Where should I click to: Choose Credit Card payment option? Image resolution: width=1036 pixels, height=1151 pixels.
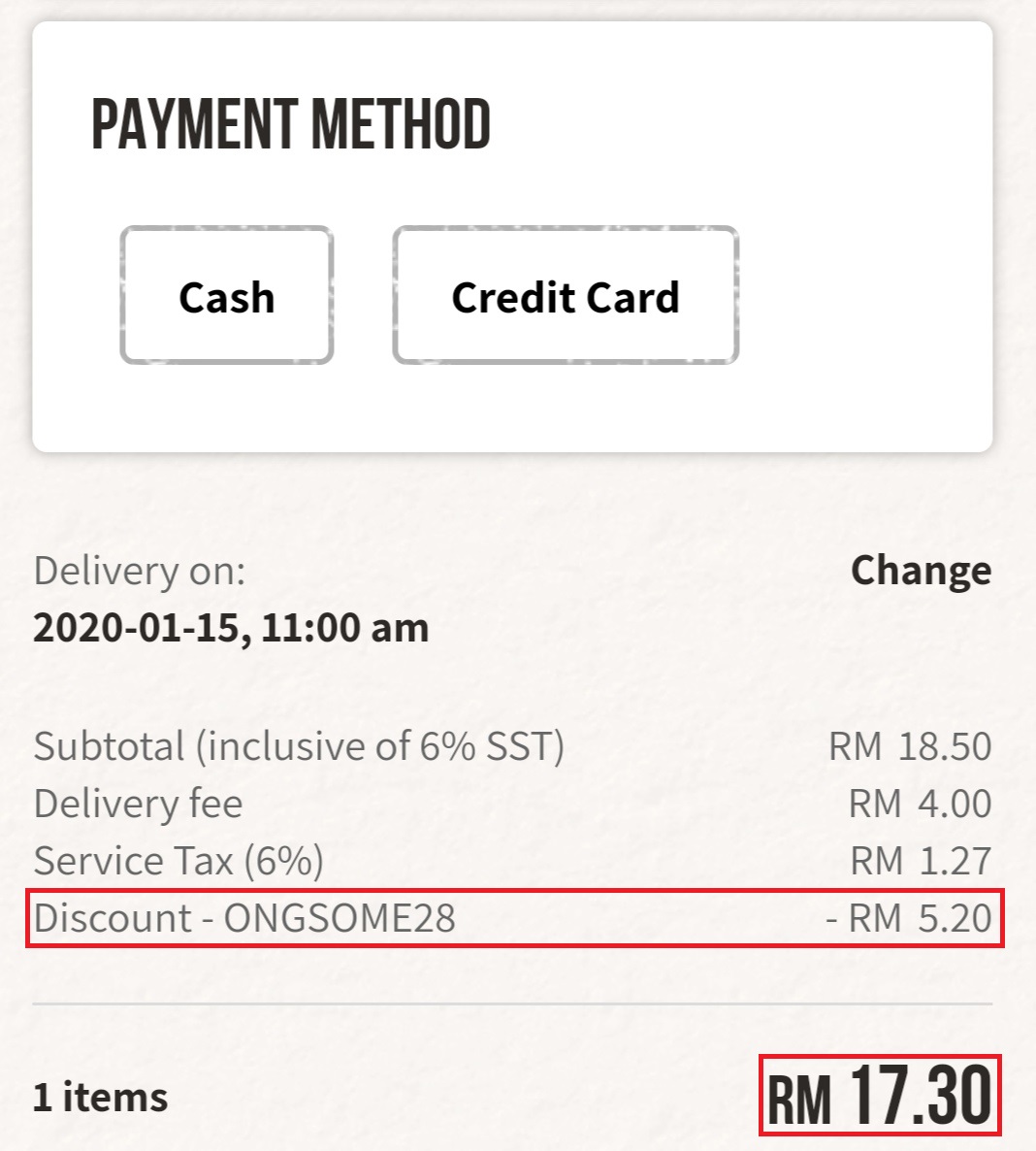point(566,296)
